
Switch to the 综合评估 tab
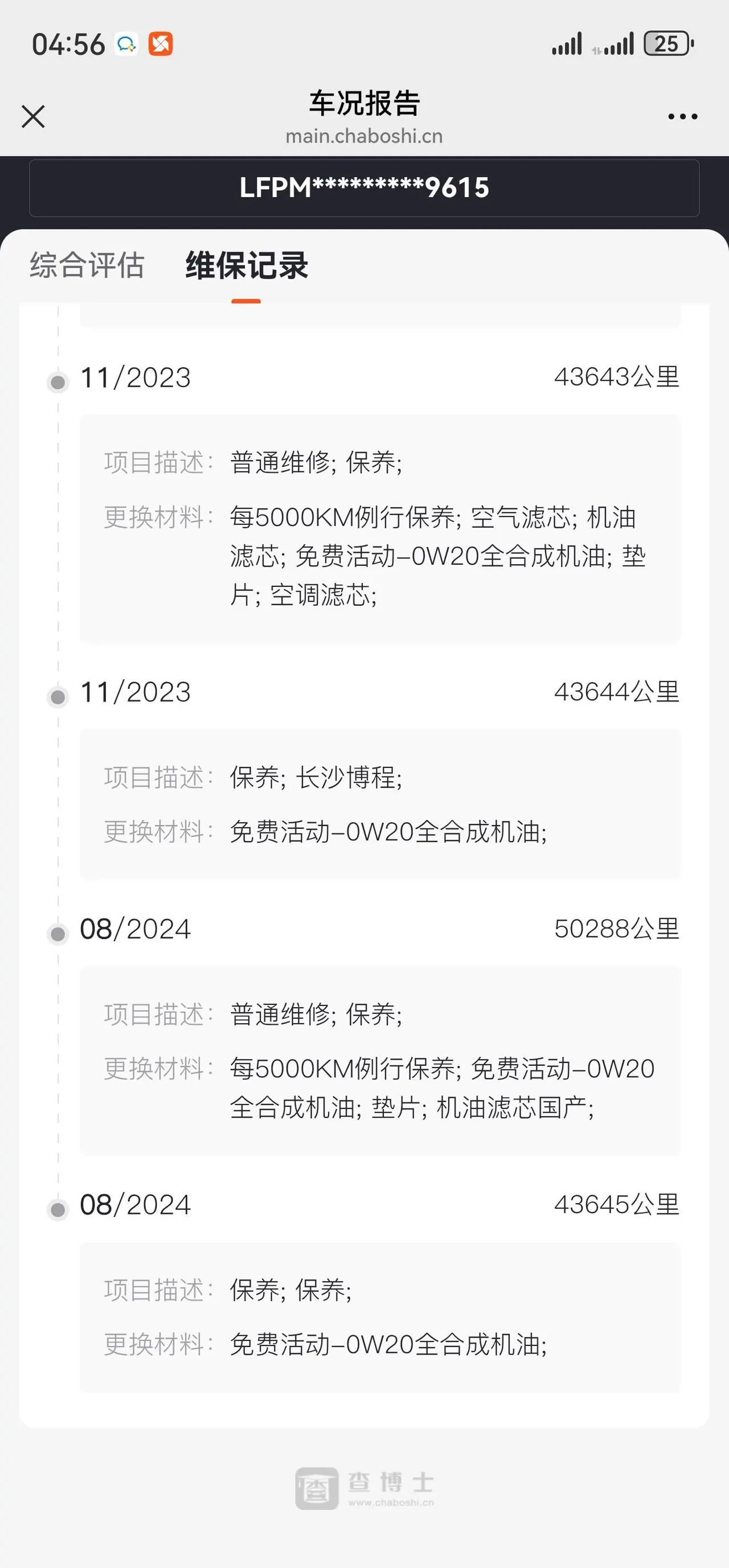[87, 265]
